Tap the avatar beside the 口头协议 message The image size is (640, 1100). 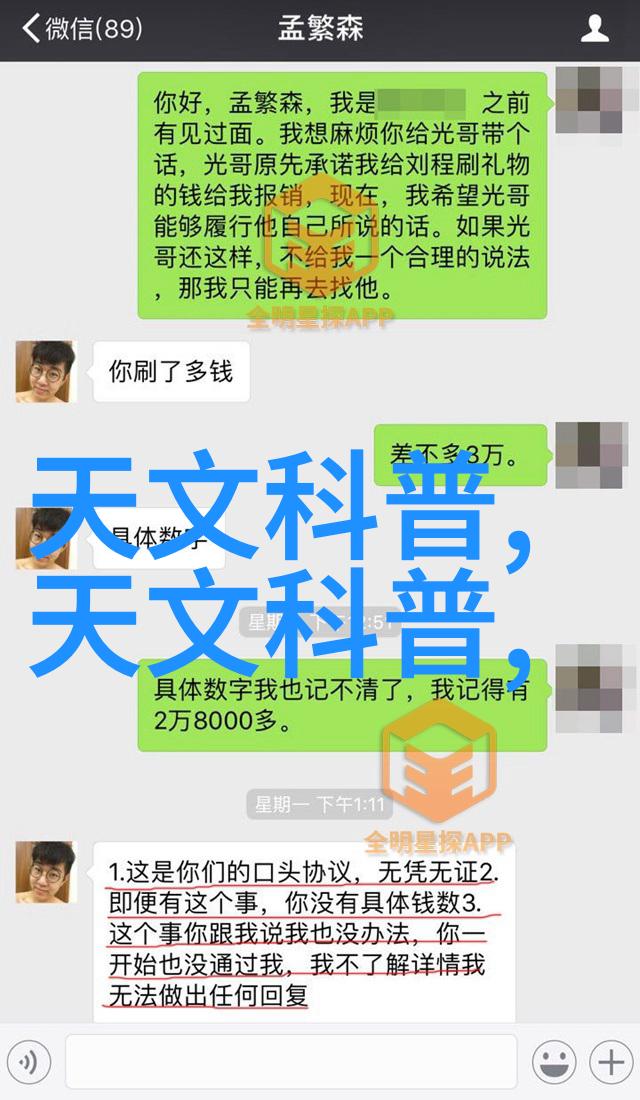(x=46, y=872)
